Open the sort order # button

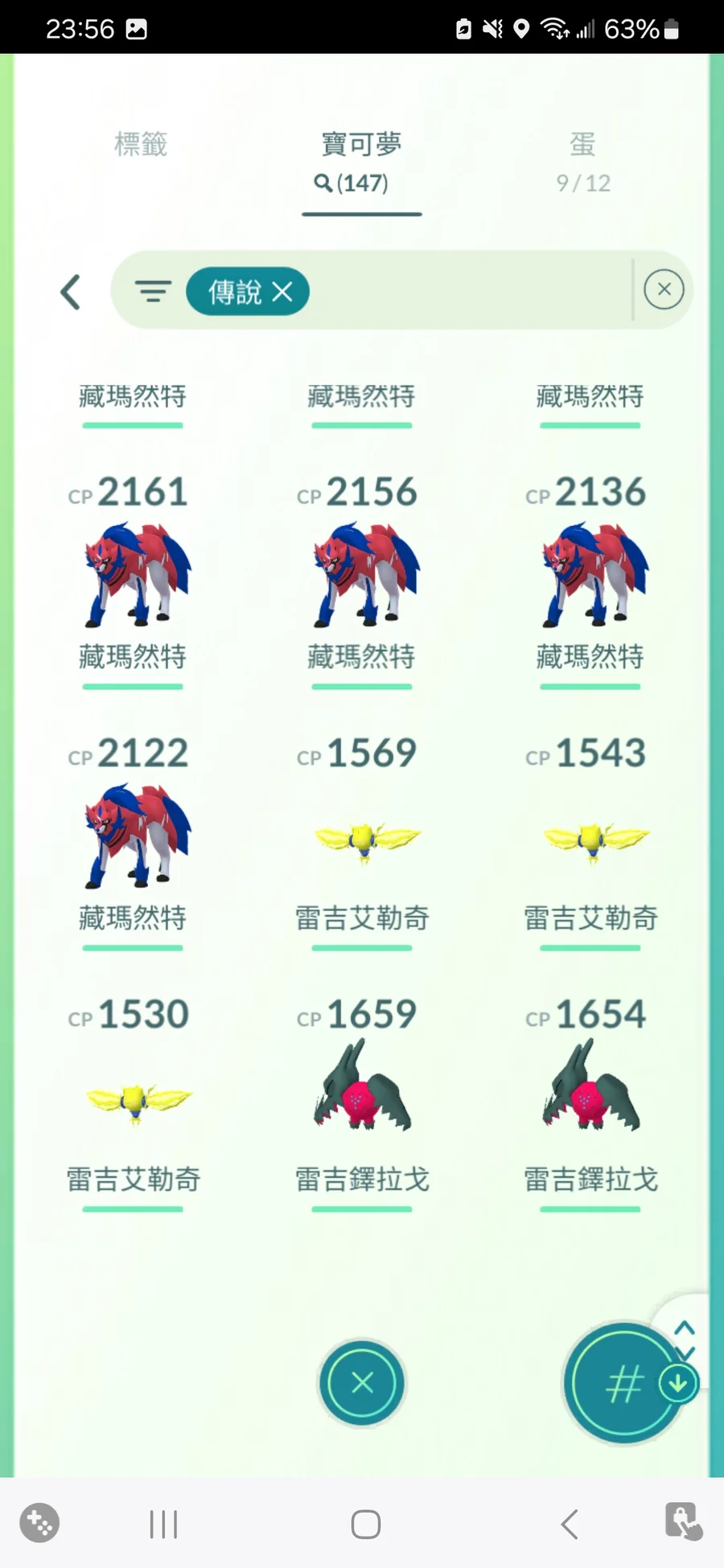click(x=623, y=1383)
